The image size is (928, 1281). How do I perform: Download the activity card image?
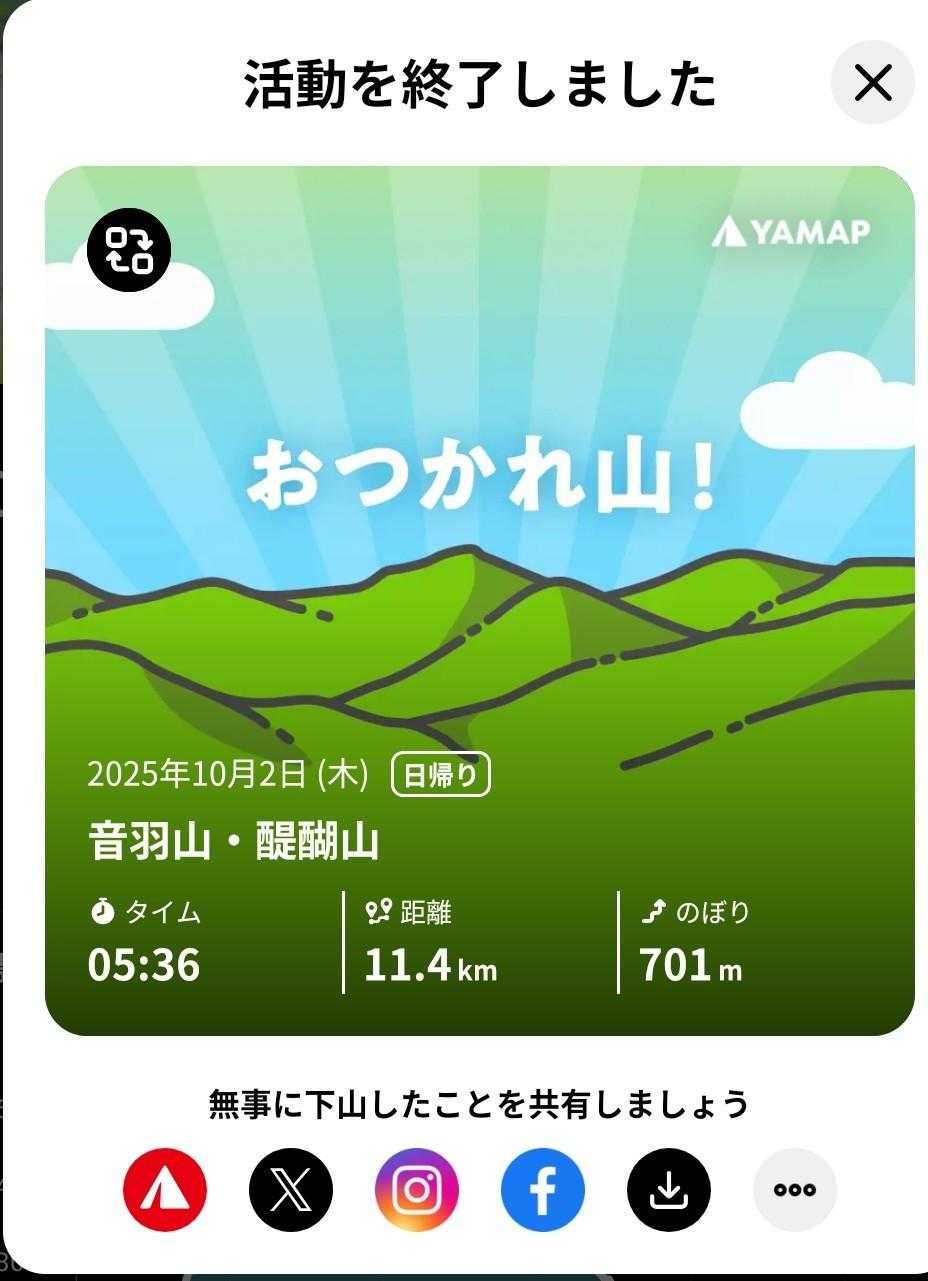669,1190
